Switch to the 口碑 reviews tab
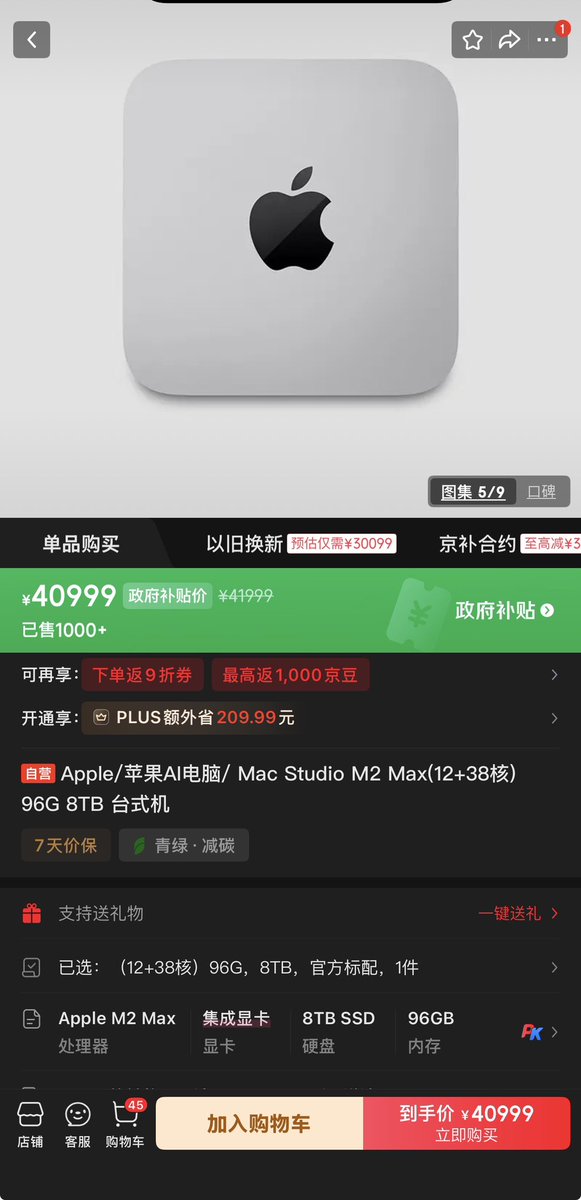Viewport: 581px width, 1200px height. coord(541,492)
